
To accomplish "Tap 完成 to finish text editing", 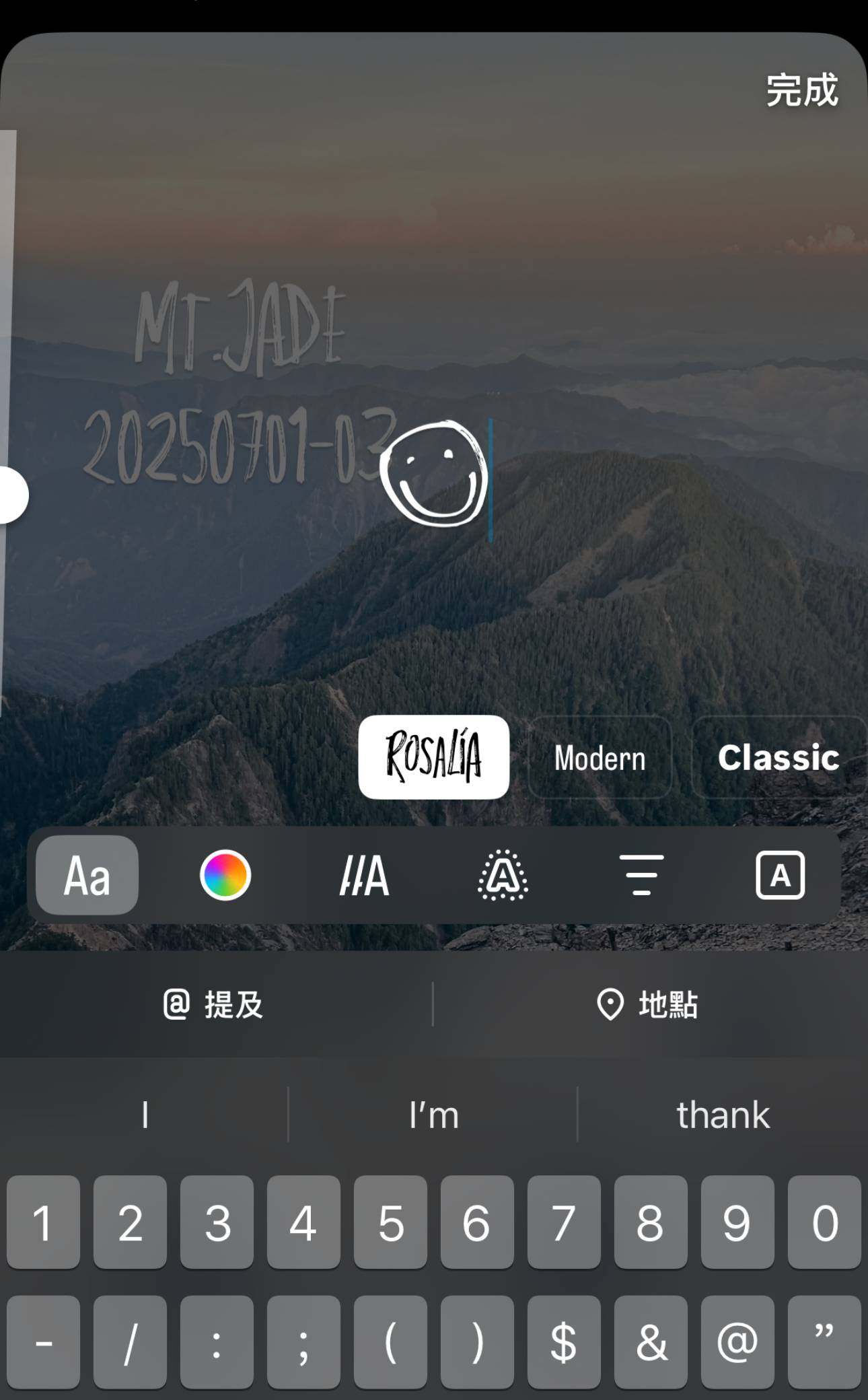I will [x=802, y=90].
